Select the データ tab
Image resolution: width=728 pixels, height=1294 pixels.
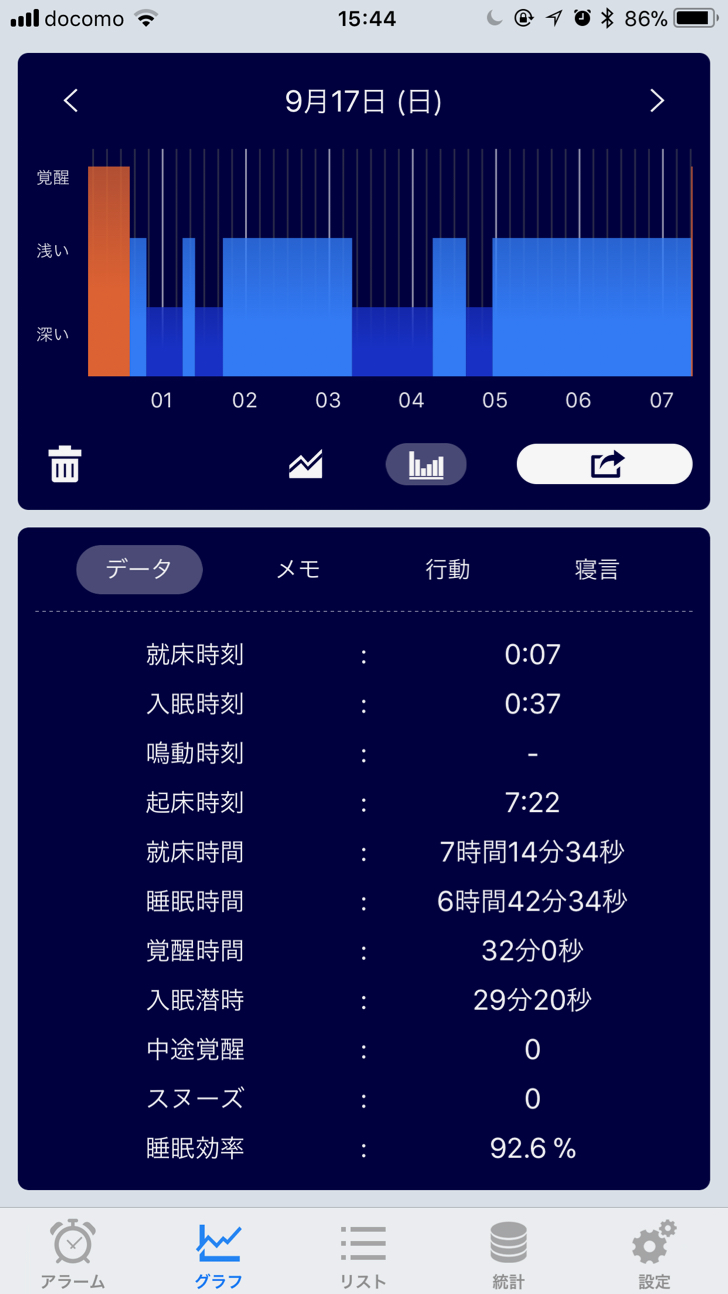(139, 569)
